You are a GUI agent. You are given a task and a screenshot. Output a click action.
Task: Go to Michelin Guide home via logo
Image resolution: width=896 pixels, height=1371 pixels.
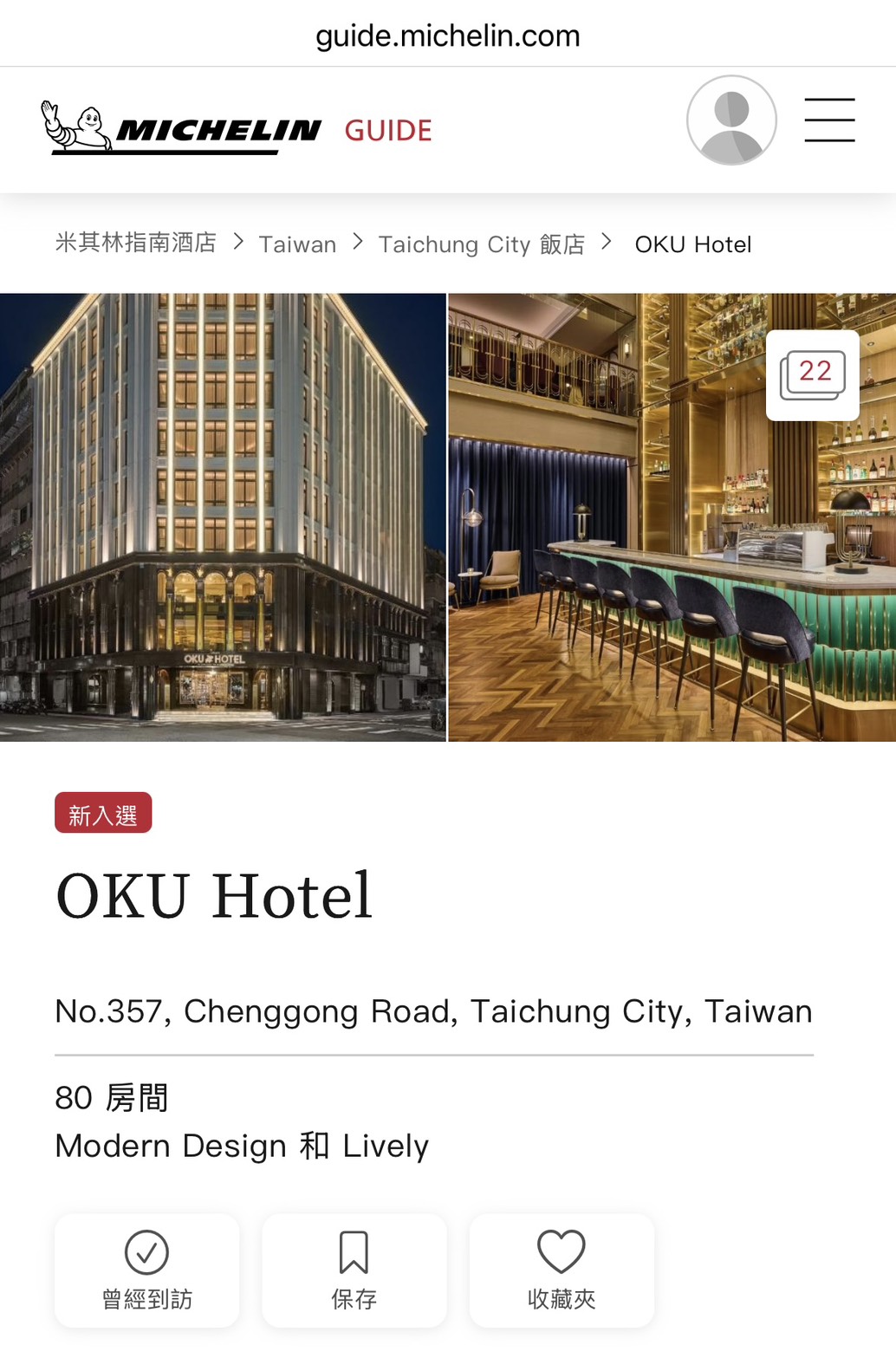[237, 128]
